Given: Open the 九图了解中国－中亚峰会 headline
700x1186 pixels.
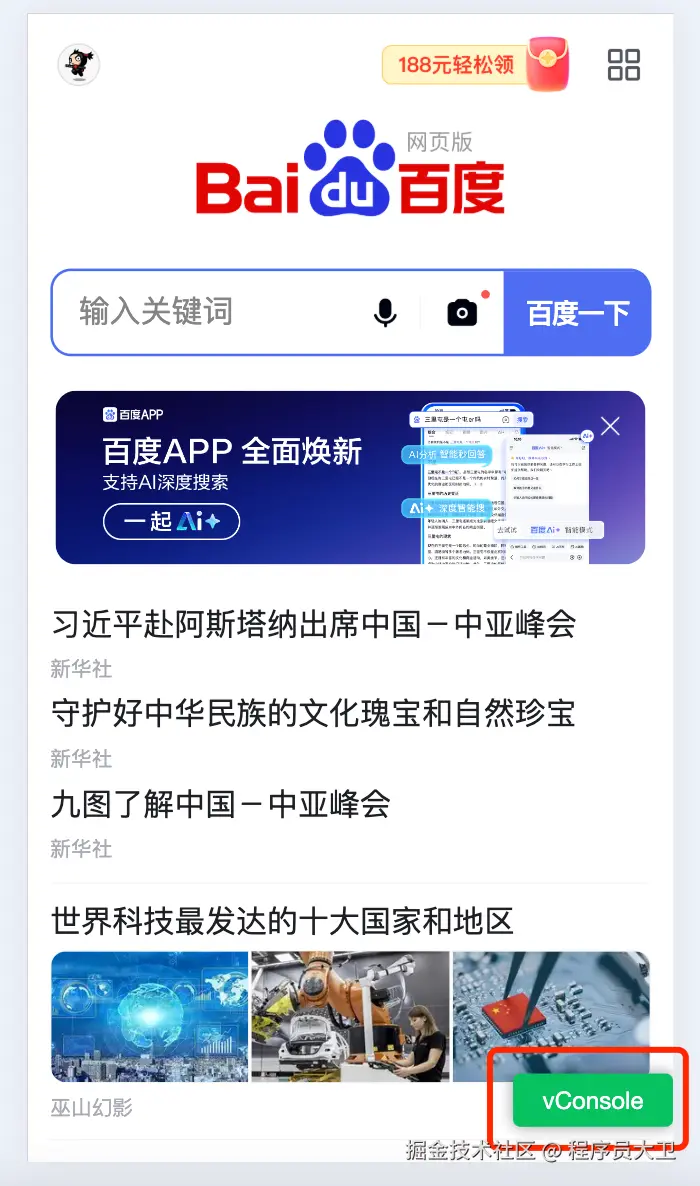Looking at the screenshot, I should click(221, 803).
